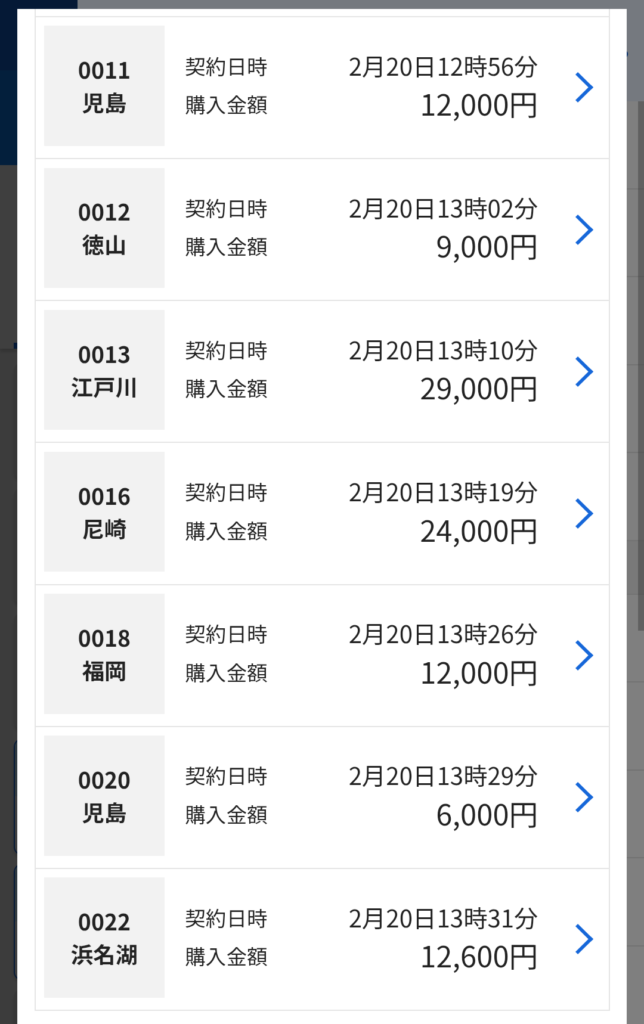The image size is (644, 1024).
Task: Open contract 0020 児島 details
Action: pyautogui.click(x=584, y=798)
